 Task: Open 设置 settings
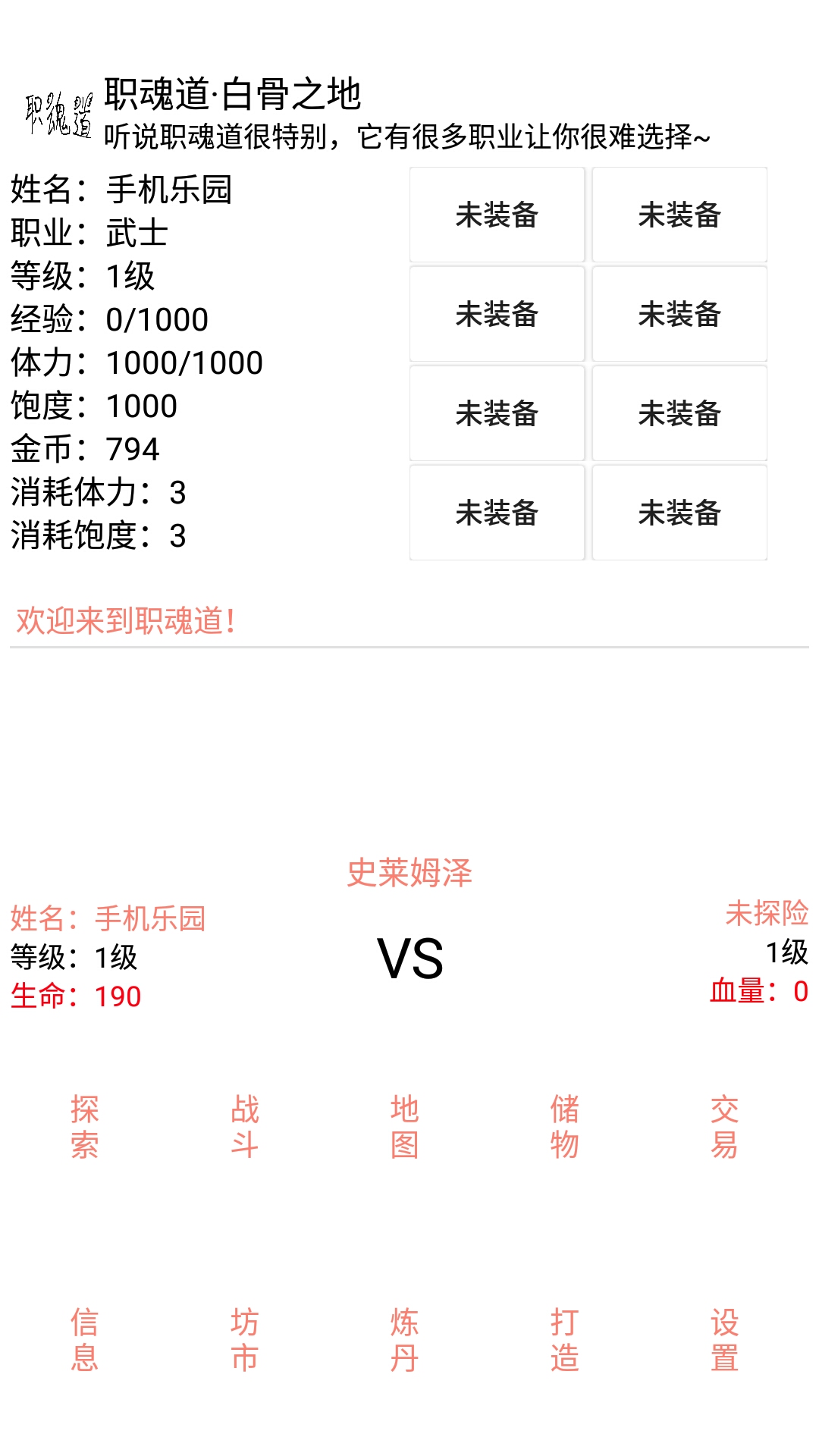pyautogui.click(x=724, y=1340)
